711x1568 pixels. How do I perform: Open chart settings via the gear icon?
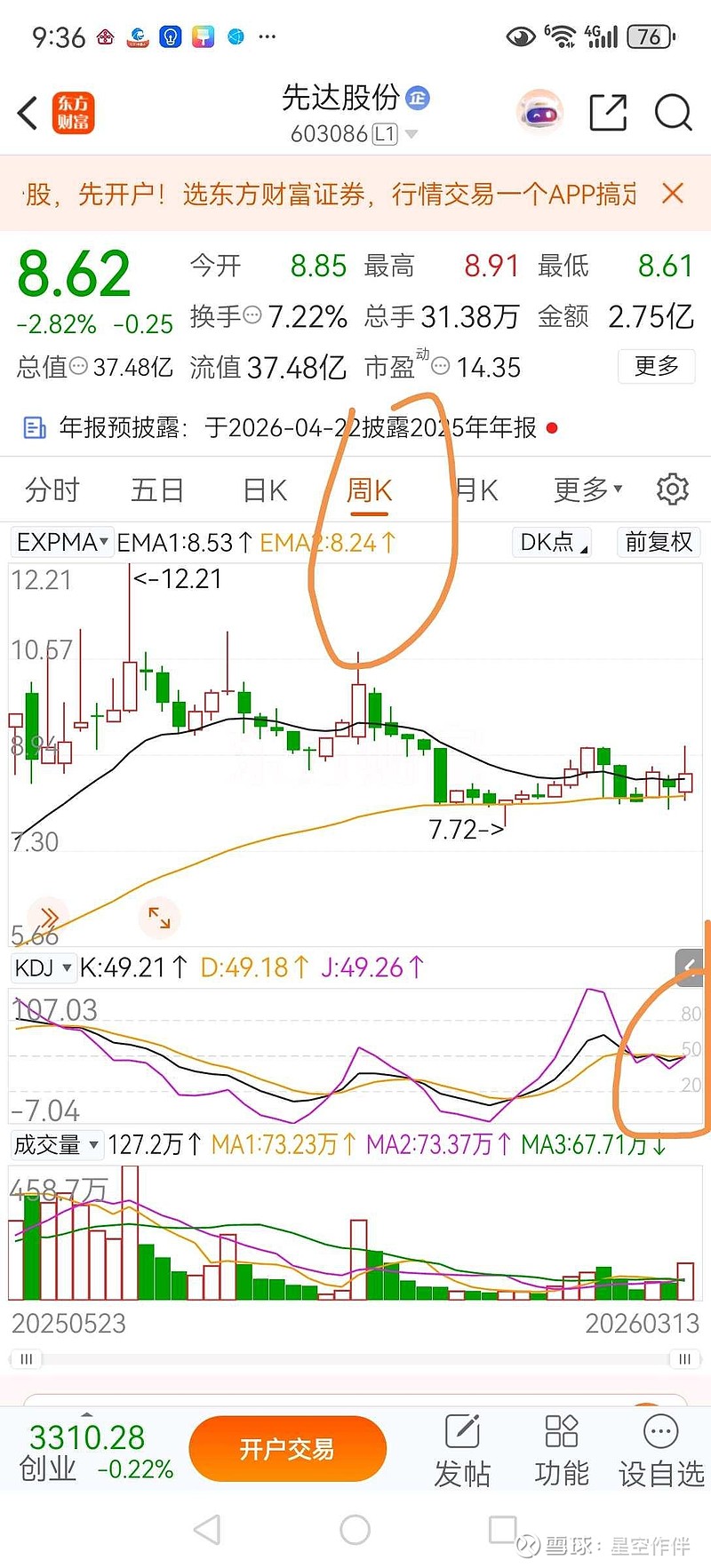coord(673,489)
